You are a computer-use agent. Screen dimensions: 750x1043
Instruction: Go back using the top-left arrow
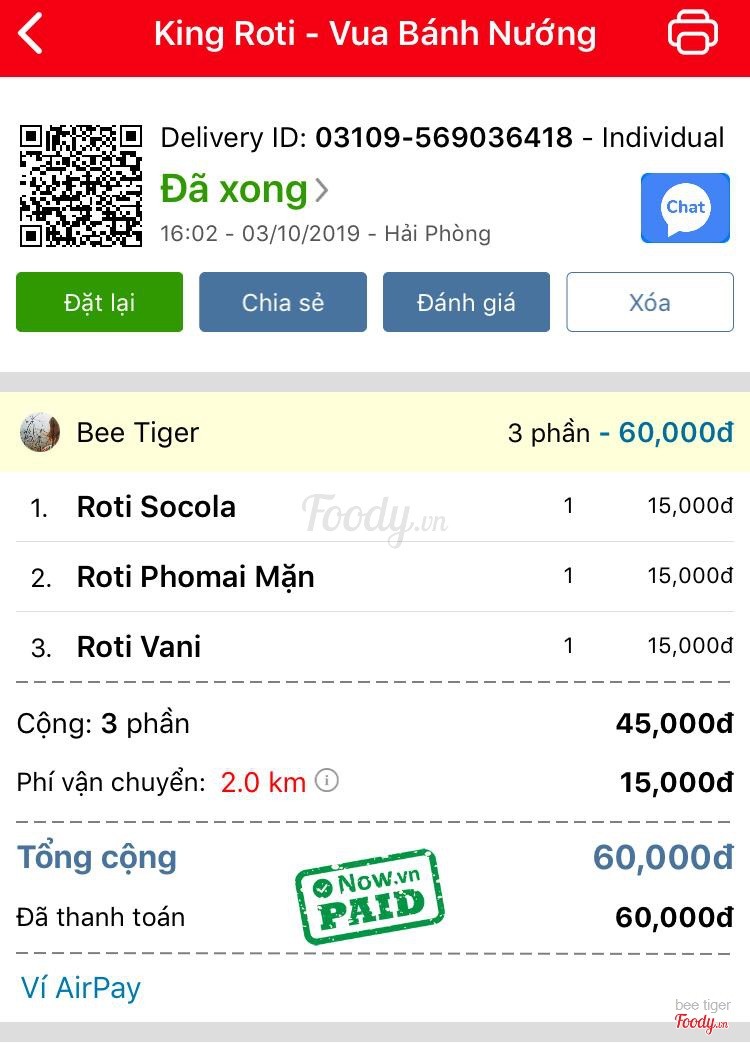click(32, 35)
